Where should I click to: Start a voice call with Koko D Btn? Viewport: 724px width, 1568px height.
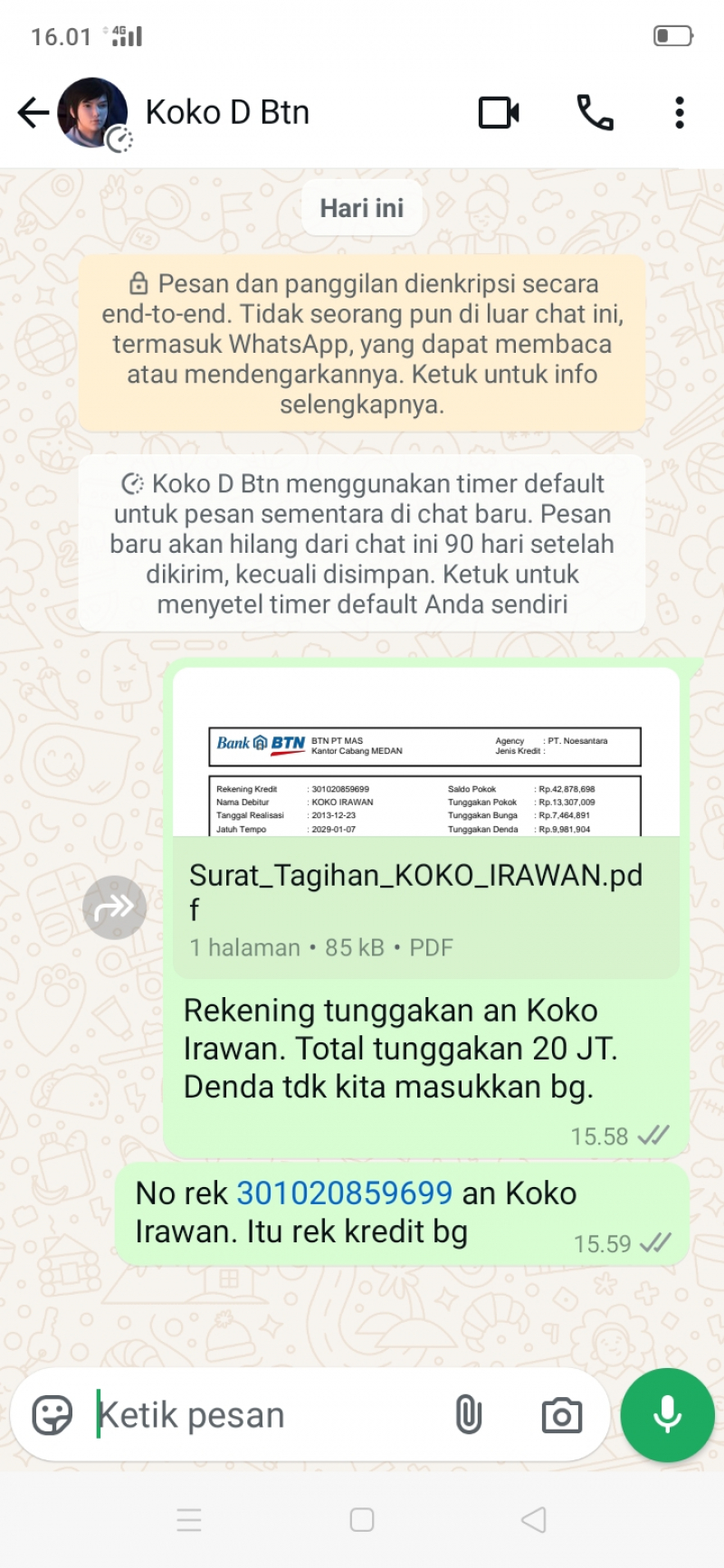(x=595, y=113)
